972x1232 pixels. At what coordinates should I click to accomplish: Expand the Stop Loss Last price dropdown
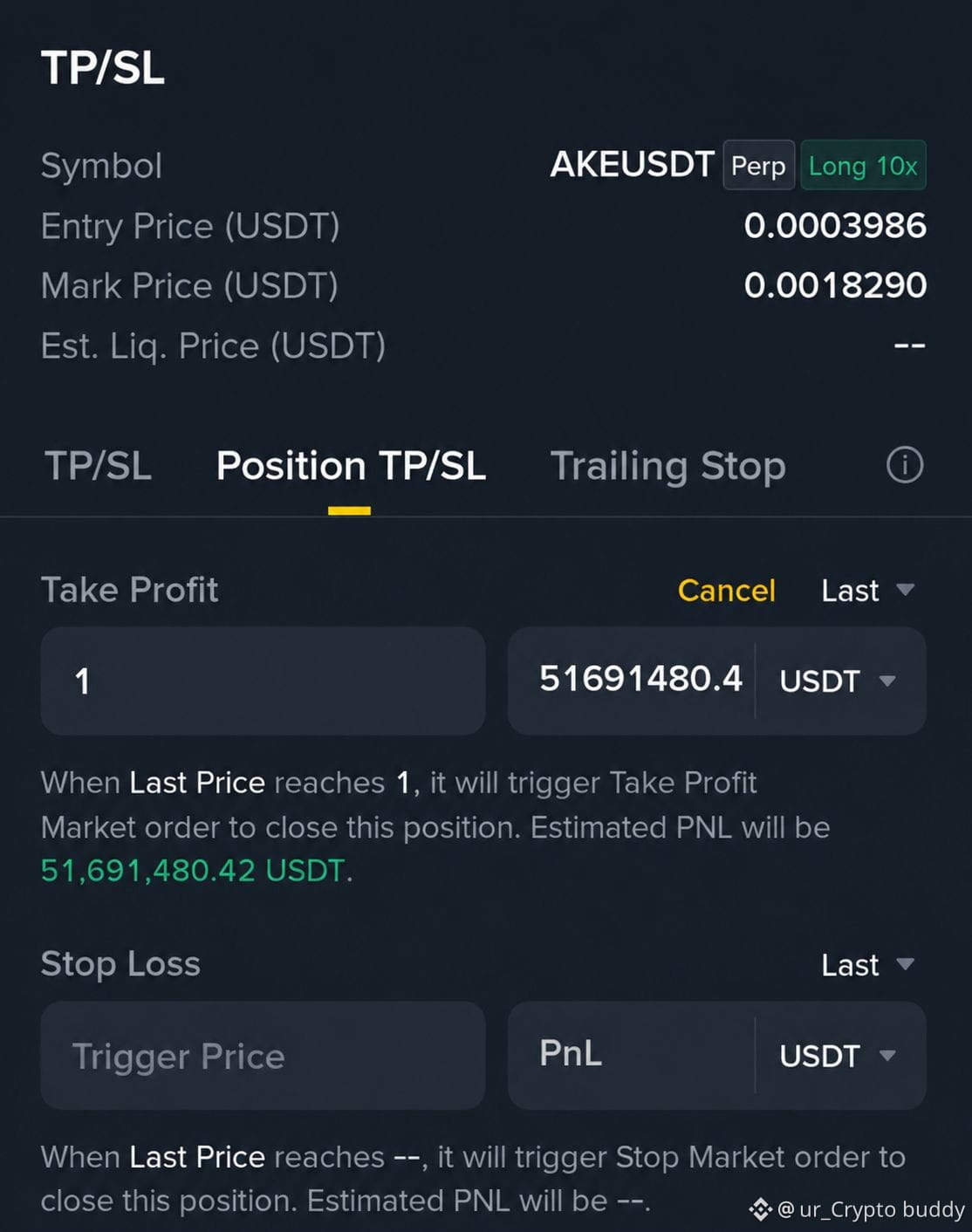(x=867, y=965)
